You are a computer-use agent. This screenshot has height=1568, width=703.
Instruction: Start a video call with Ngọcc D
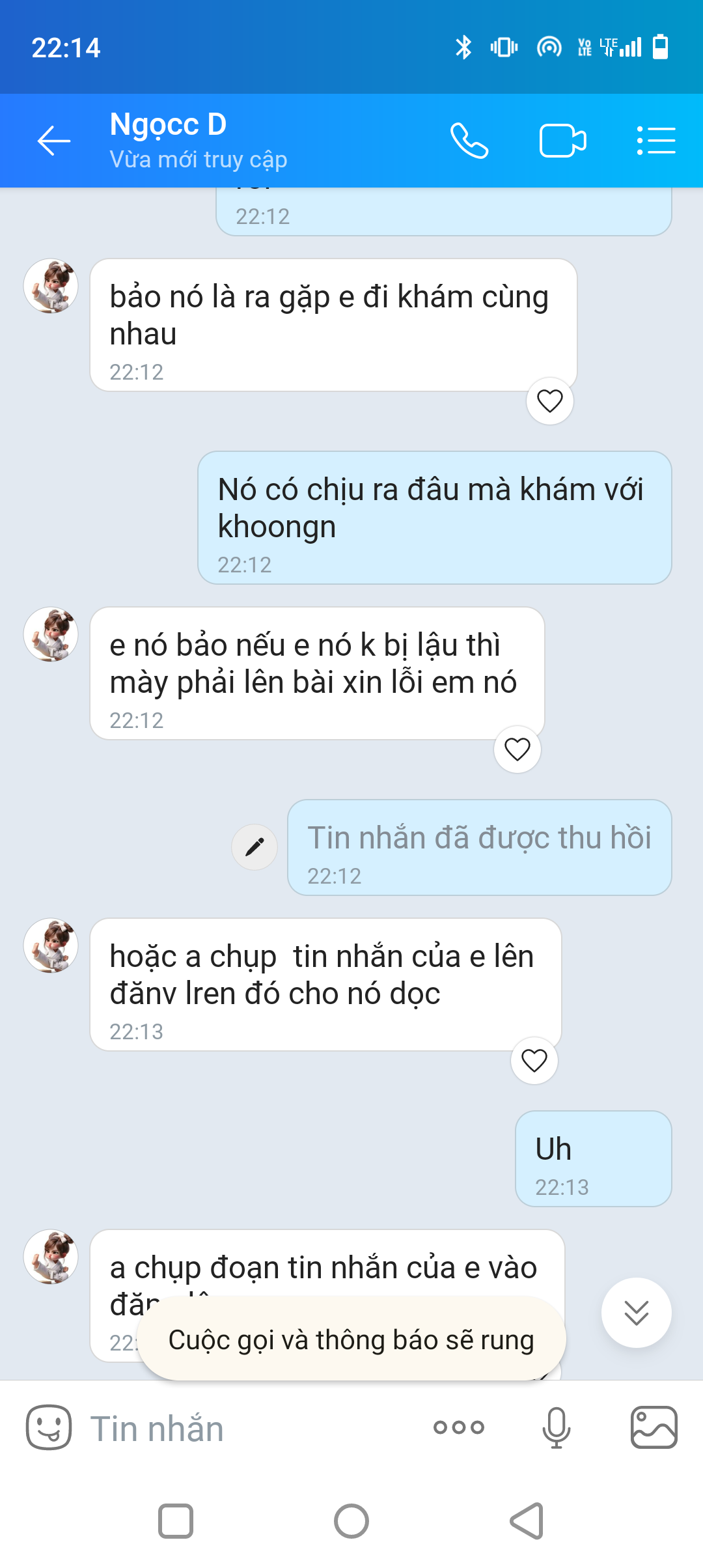562,141
